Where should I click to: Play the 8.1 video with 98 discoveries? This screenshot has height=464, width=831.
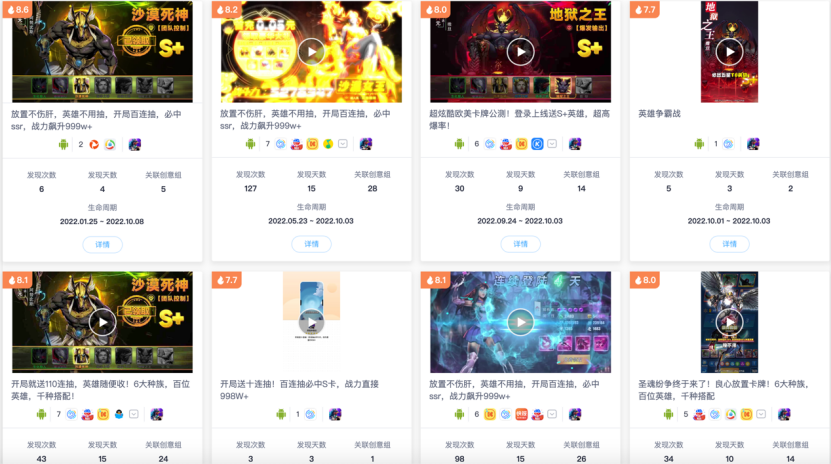520,321
